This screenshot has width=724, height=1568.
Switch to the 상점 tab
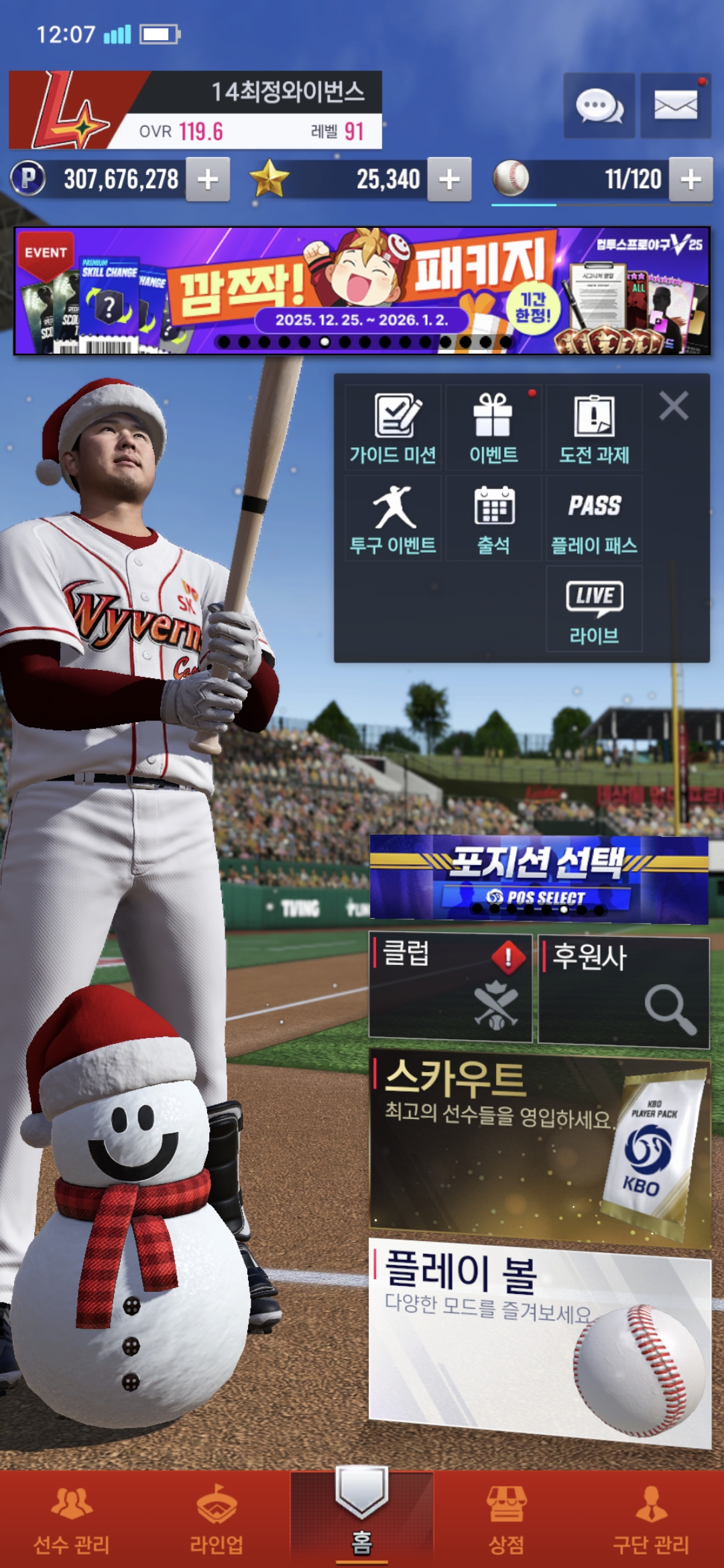coord(506,1521)
